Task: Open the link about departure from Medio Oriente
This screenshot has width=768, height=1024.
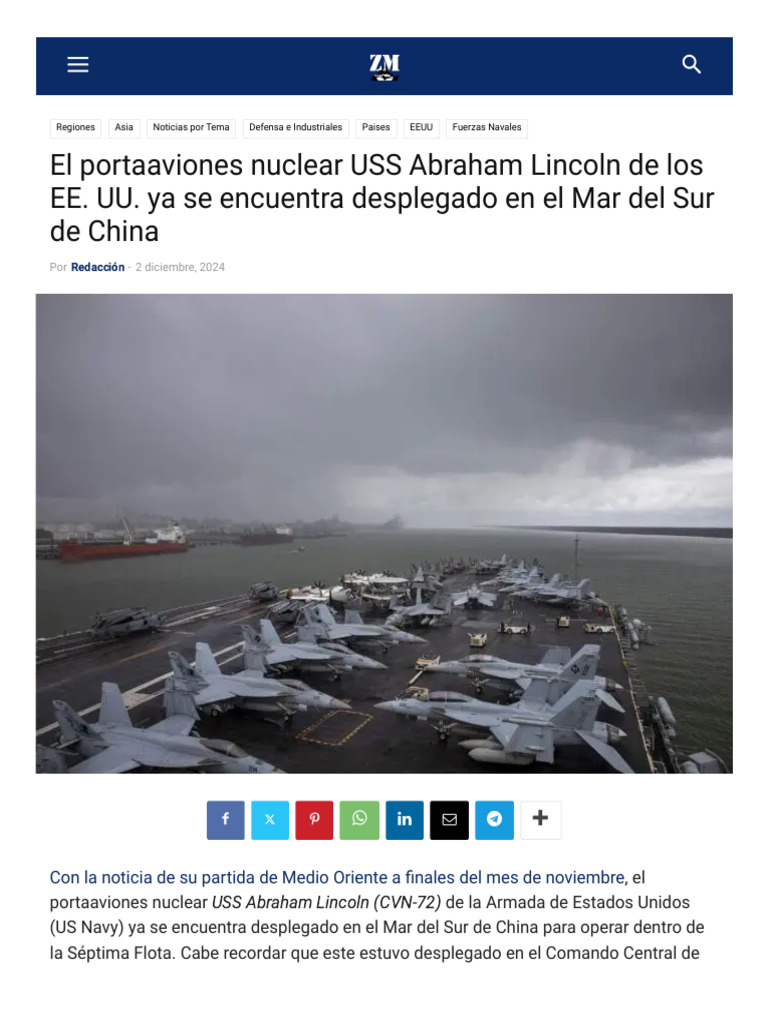Action: tap(338, 877)
